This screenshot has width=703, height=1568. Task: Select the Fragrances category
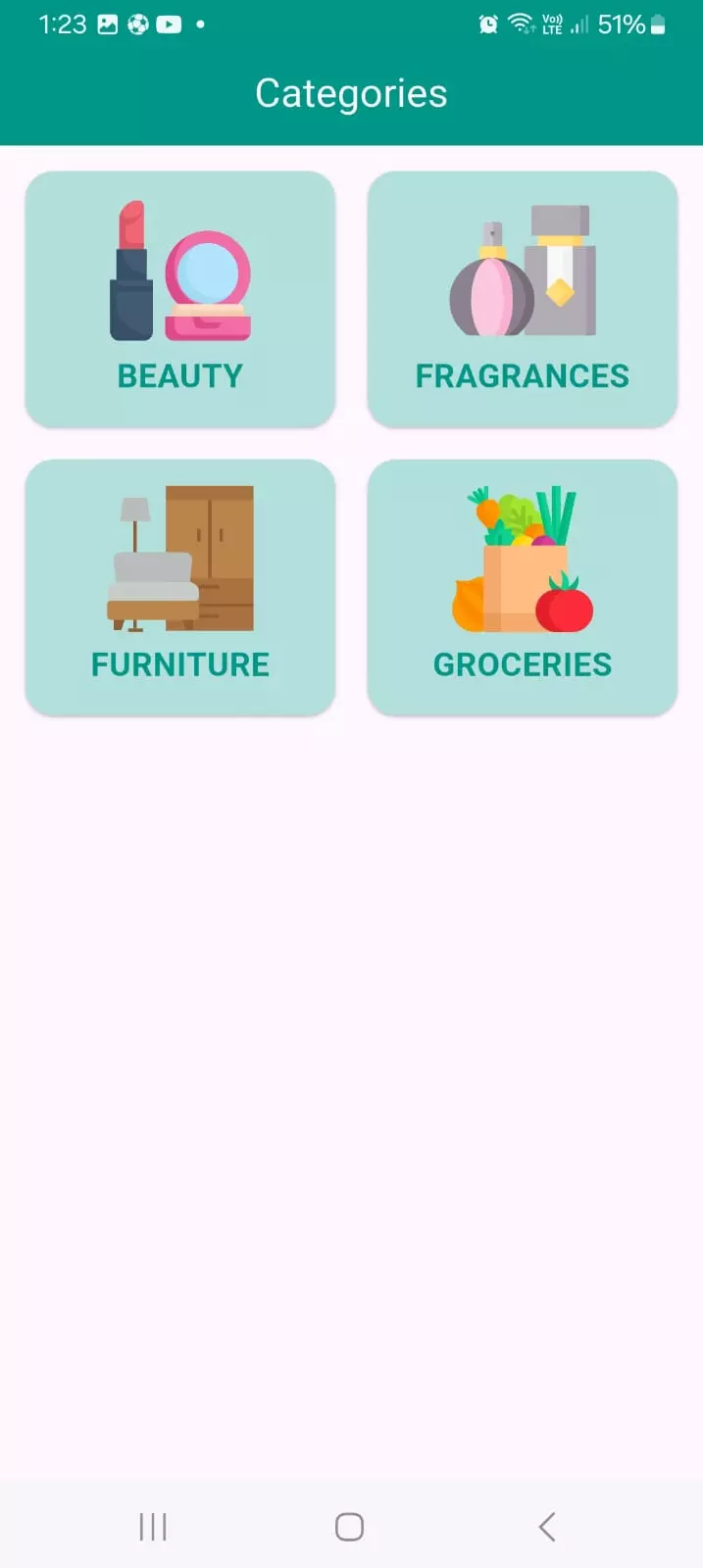pyautogui.click(x=523, y=300)
